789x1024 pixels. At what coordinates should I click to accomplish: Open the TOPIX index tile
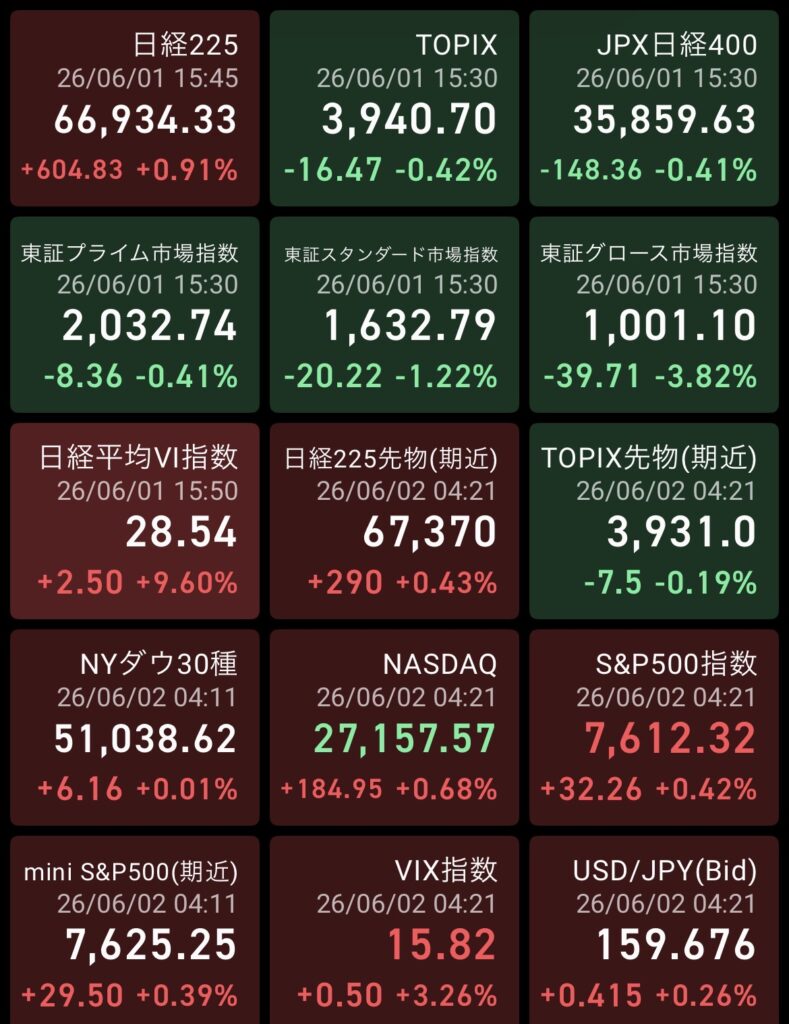click(x=394, y=108)
